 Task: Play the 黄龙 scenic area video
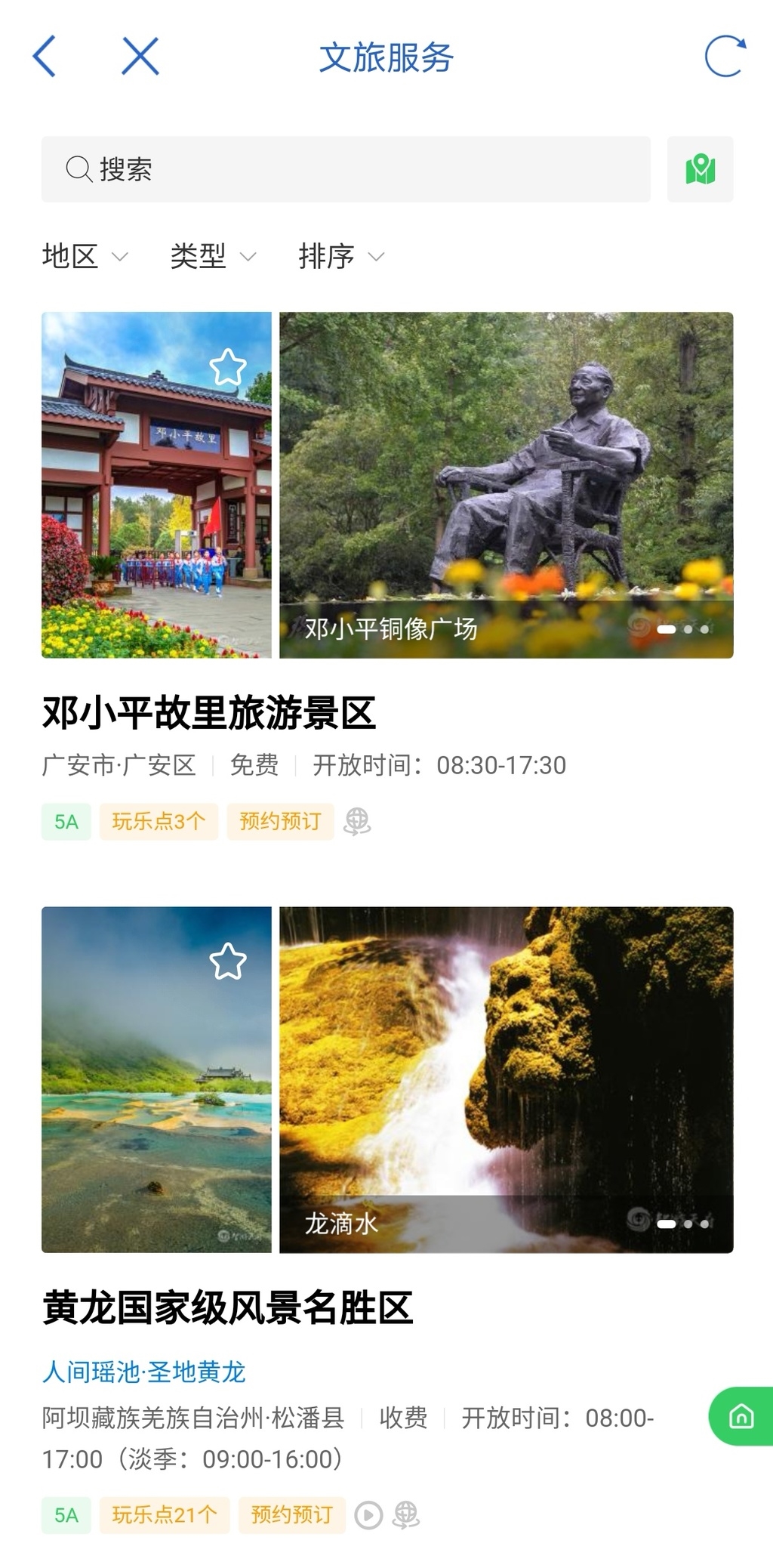click(368, 1515)
